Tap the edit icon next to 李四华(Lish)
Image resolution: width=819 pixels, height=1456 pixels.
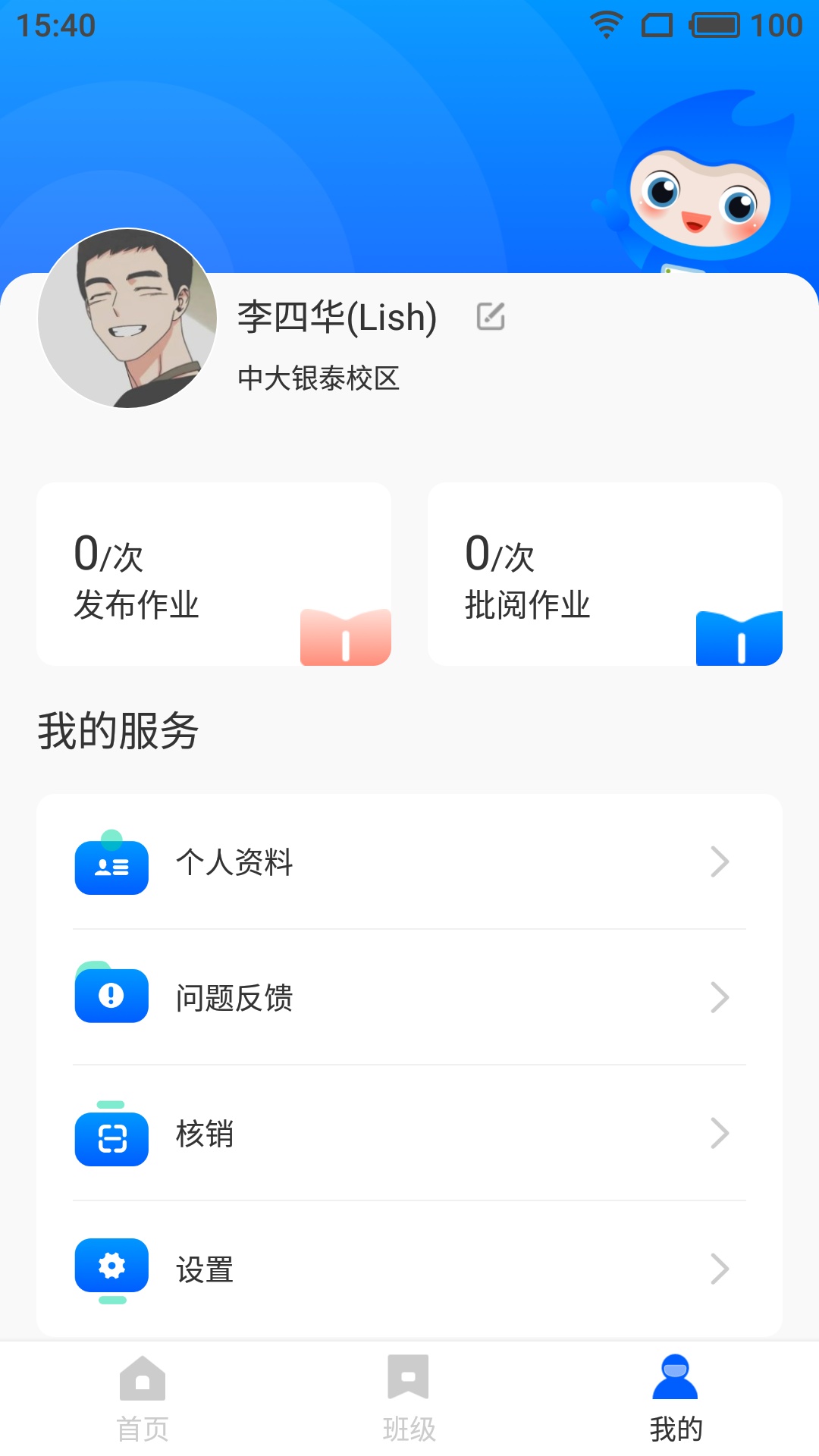491,316
